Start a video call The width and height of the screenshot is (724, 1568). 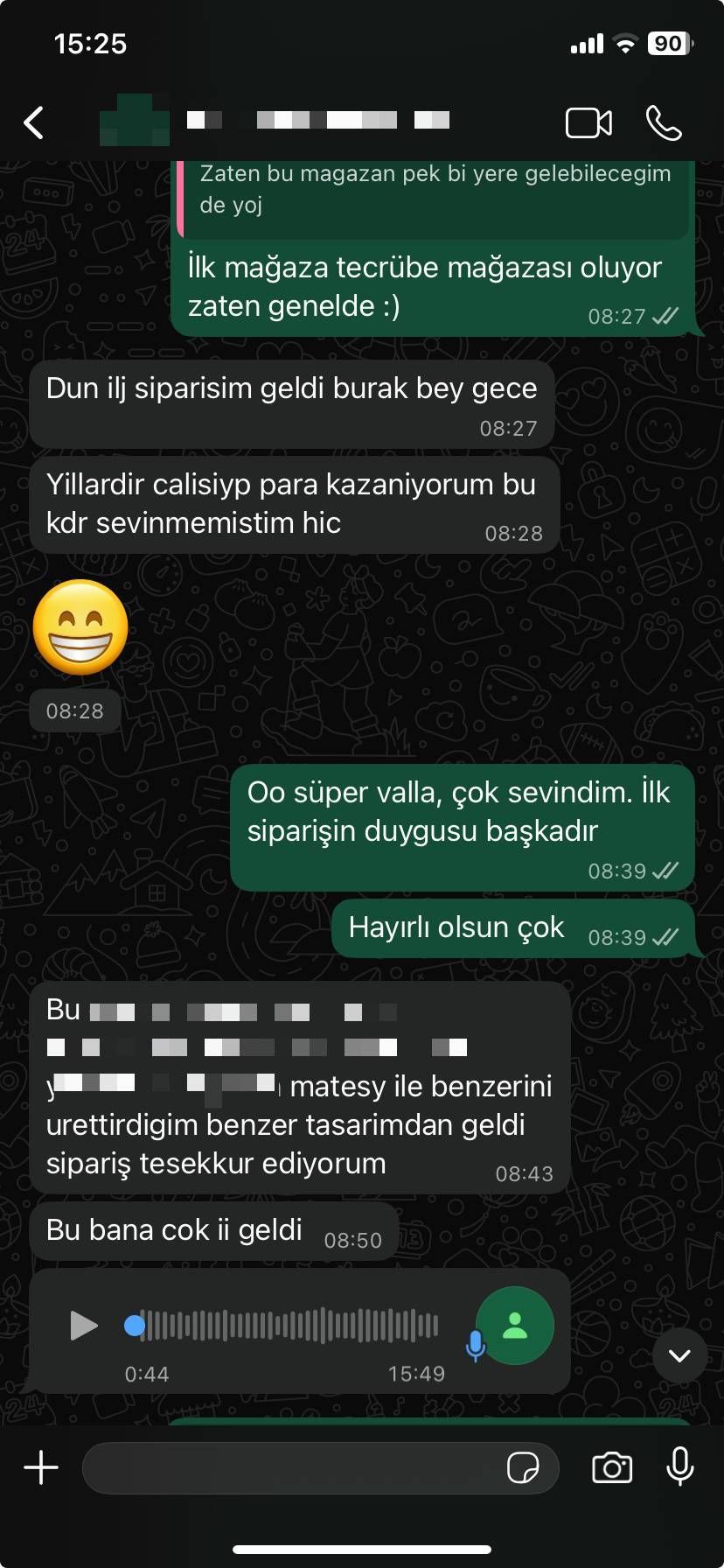point(588,123)
